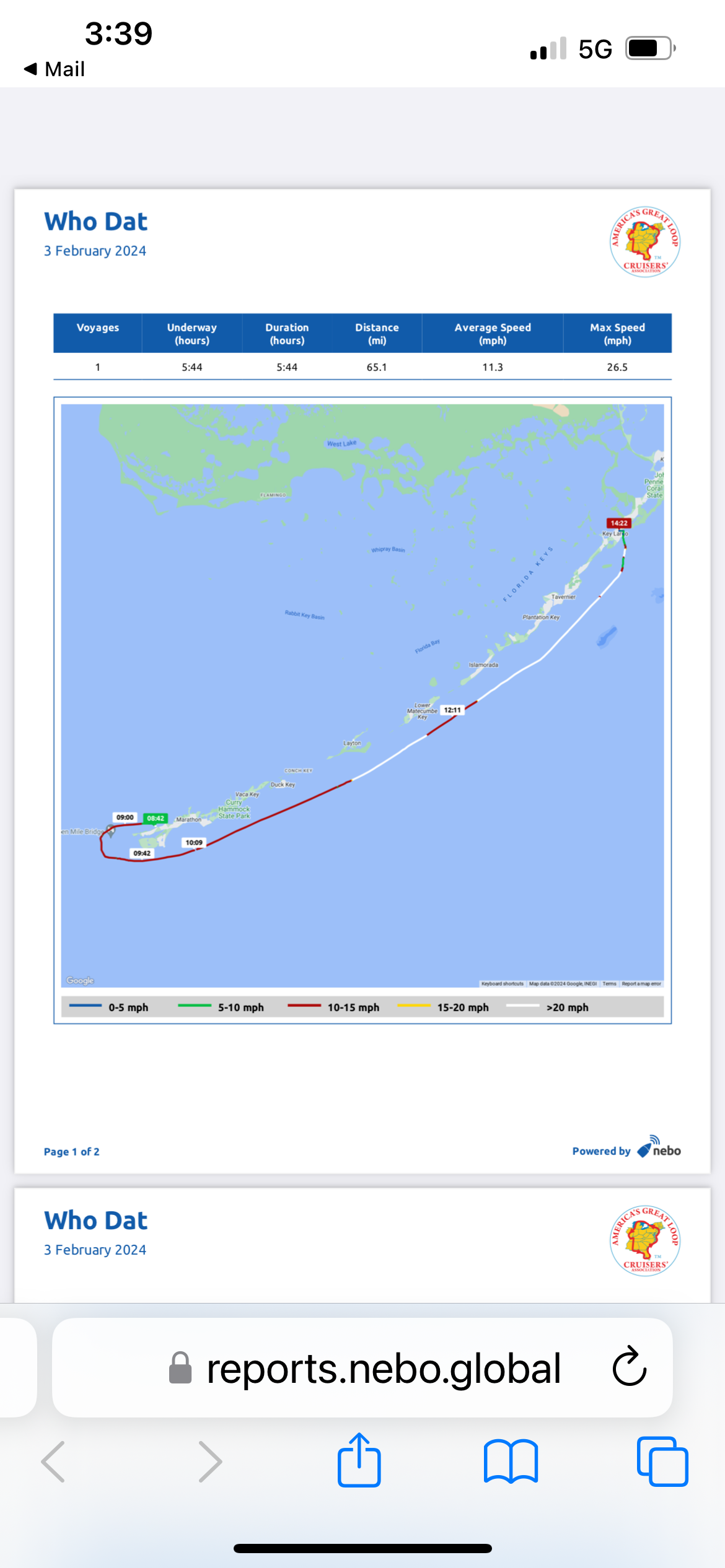Return to the Mail app
The width and height of the screenshot is (725, 1568).
tap(55, 69)
